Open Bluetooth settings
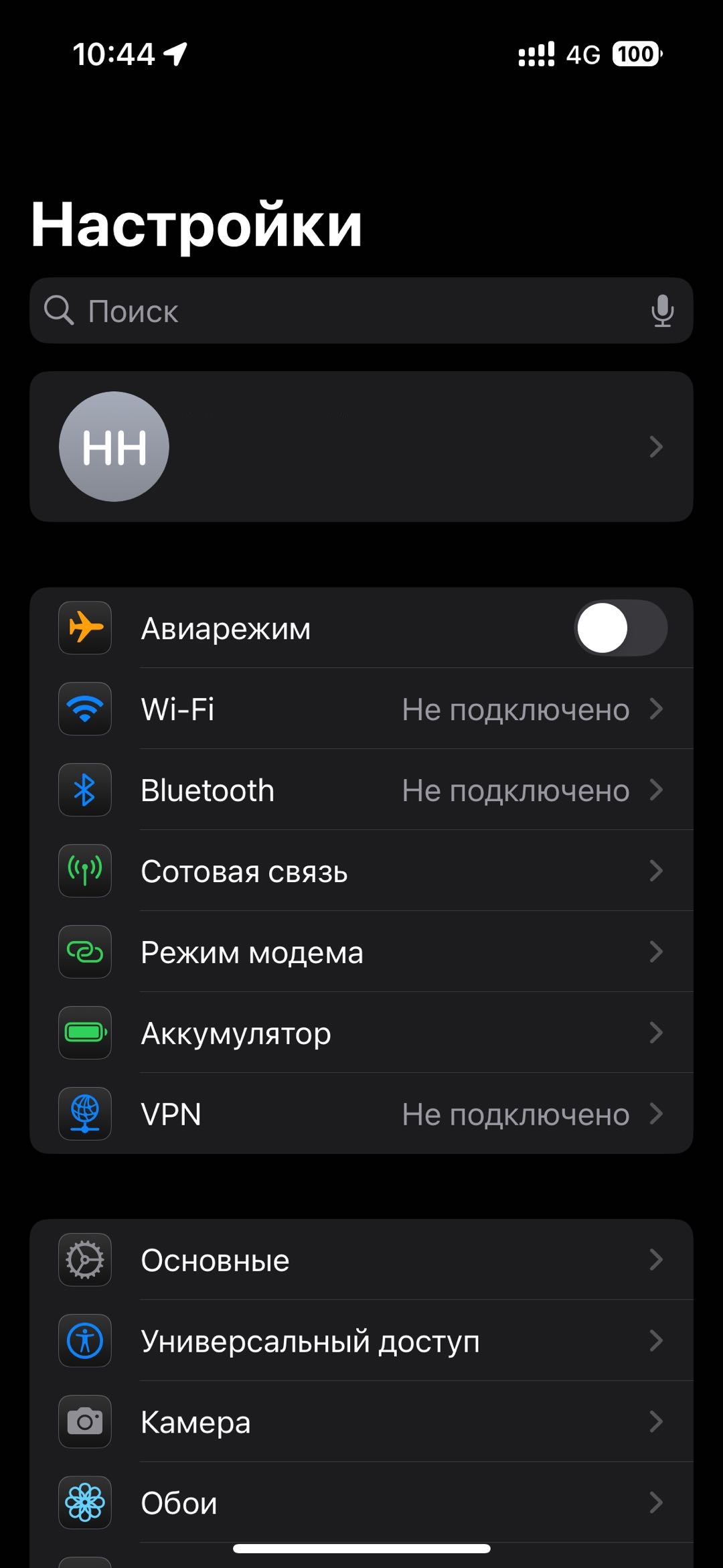Image resolution: width=723 pixels, height=1568 pixels. [361, 790]
